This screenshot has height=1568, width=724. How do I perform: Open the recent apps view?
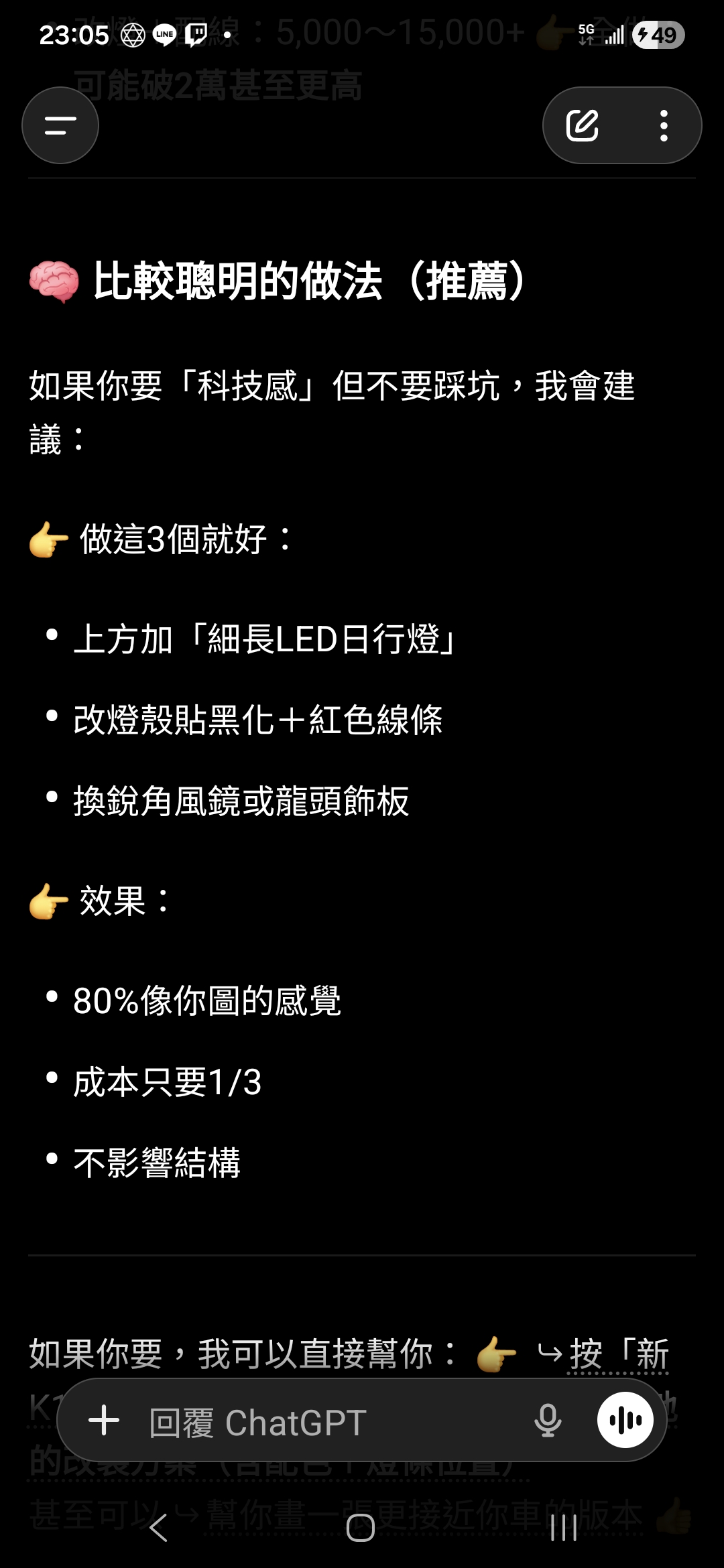563,1528
